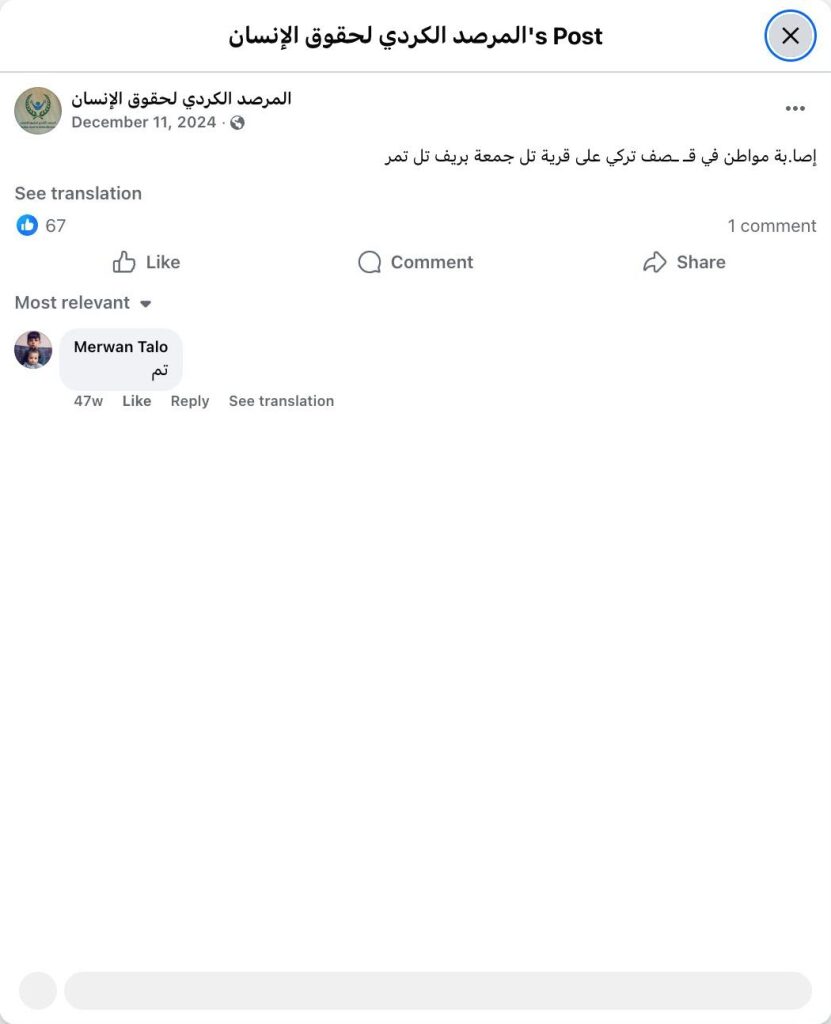Open the posting page's profile picture
Image resolution: width=831 pixels, height=1024 pixels.
click(38, 110)
